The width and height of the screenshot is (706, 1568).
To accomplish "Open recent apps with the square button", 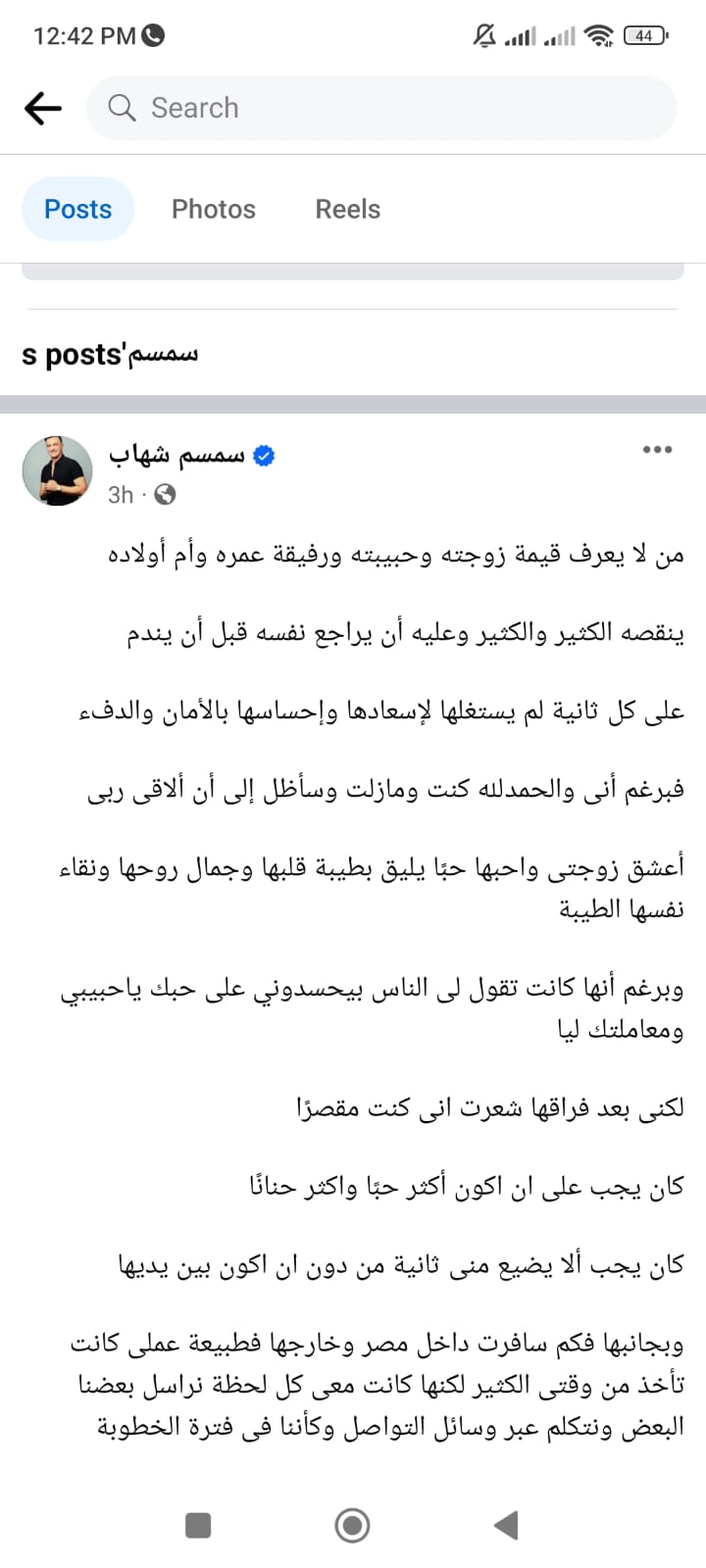I will pyautogui.click(x=198, y=1525).
